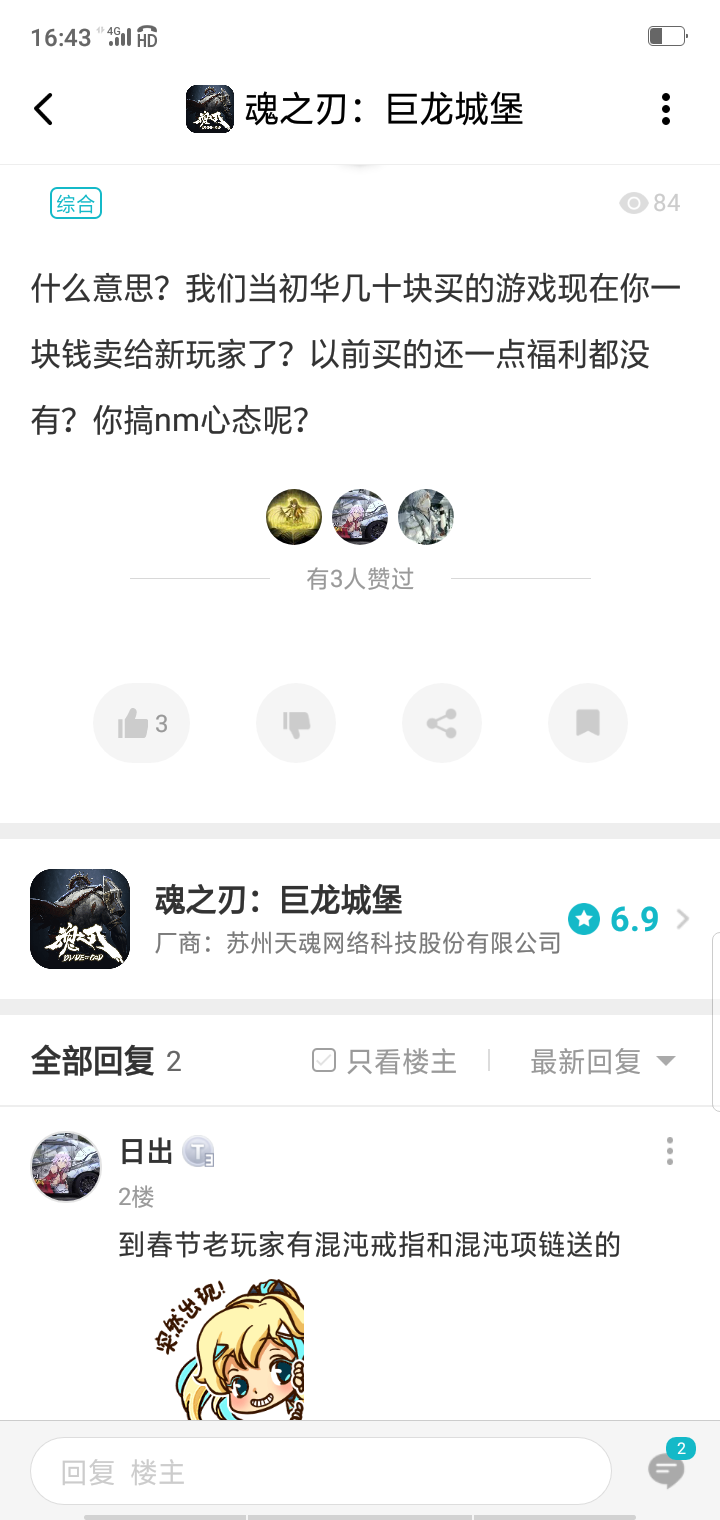The width and height of the screenshot is (720, 1520).
Task: Open the comments bubble icon
Action: pyautogui.click(x=666, y=1468)
